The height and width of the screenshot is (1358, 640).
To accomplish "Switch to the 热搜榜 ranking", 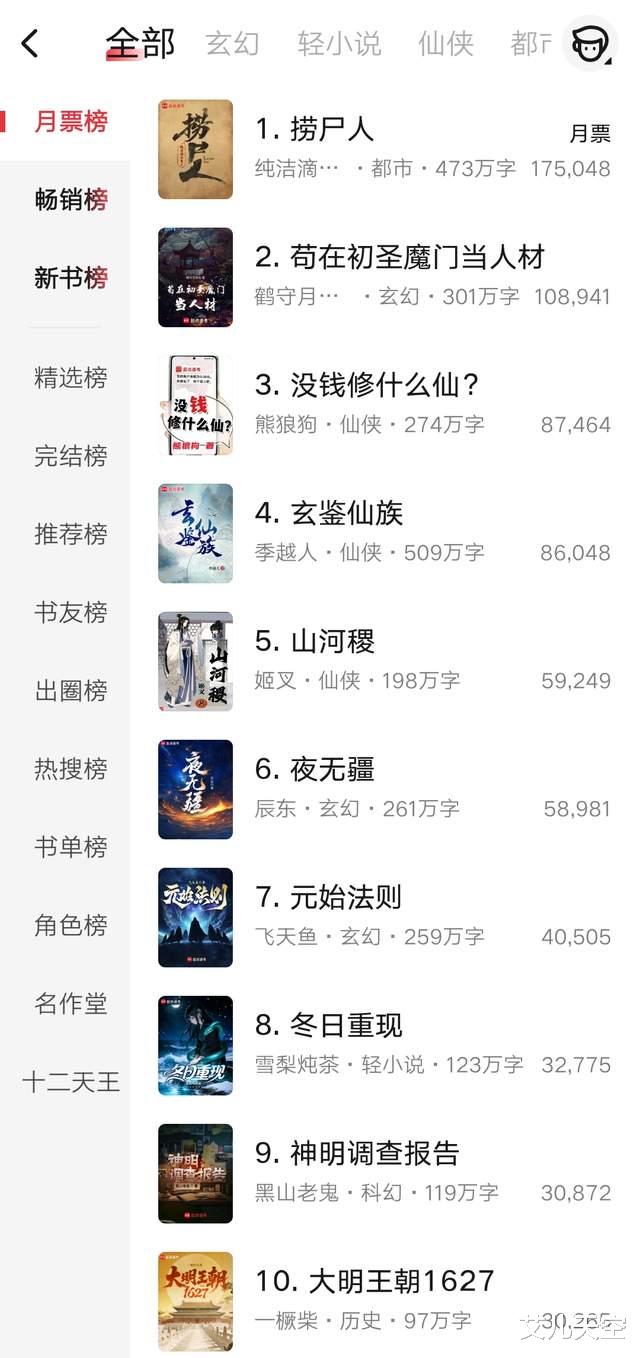I will point(71,769).
